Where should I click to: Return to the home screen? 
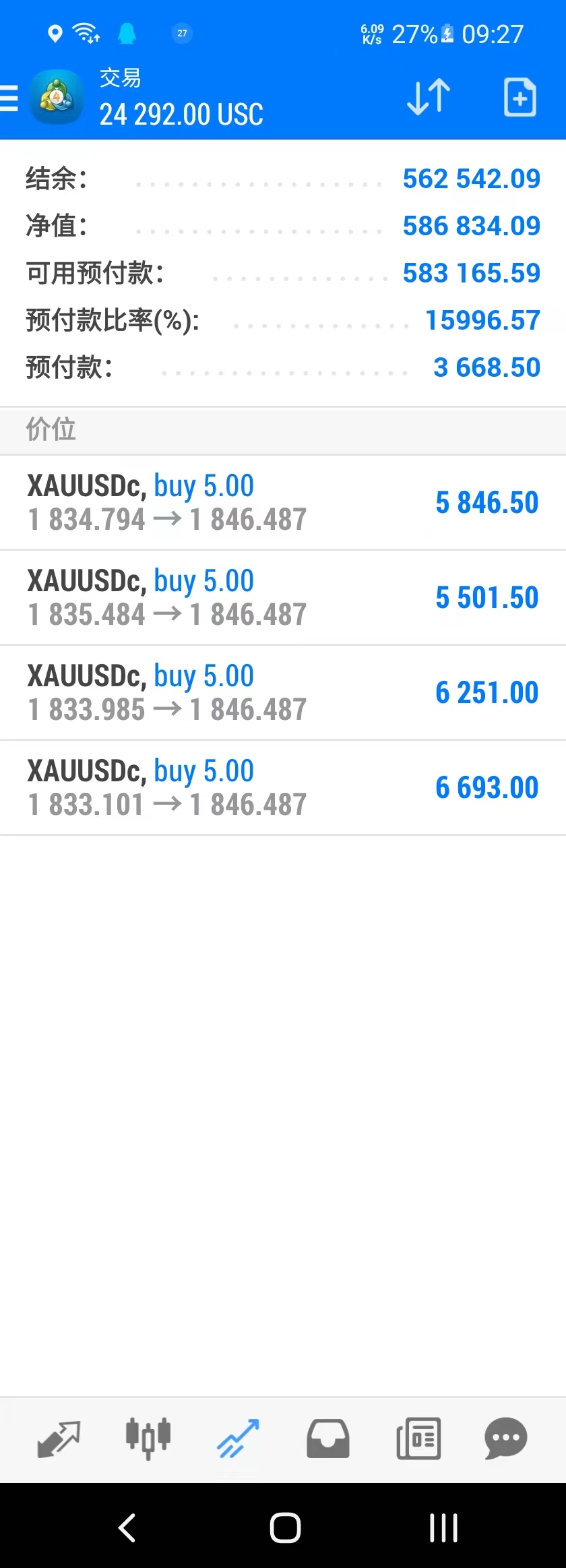click(x=285, y=1528)
